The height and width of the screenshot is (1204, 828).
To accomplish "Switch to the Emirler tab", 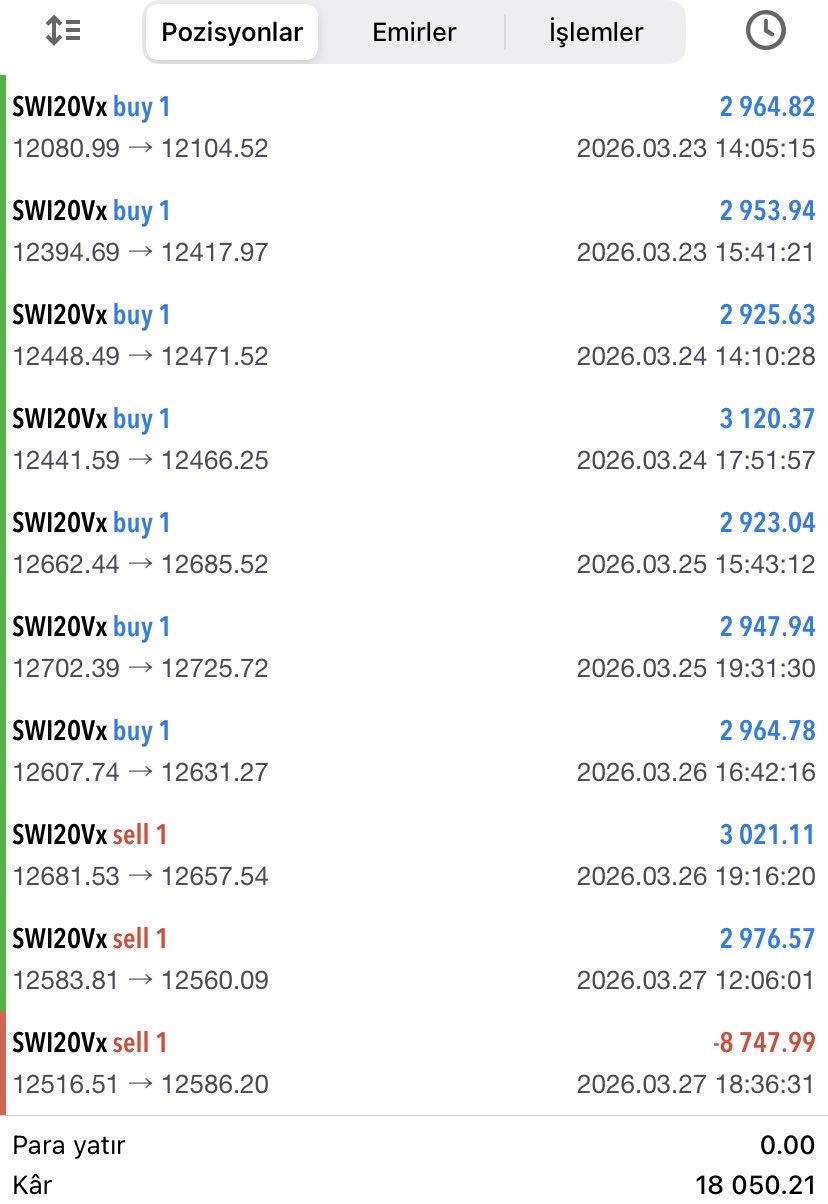I will (x=413, y=32).
